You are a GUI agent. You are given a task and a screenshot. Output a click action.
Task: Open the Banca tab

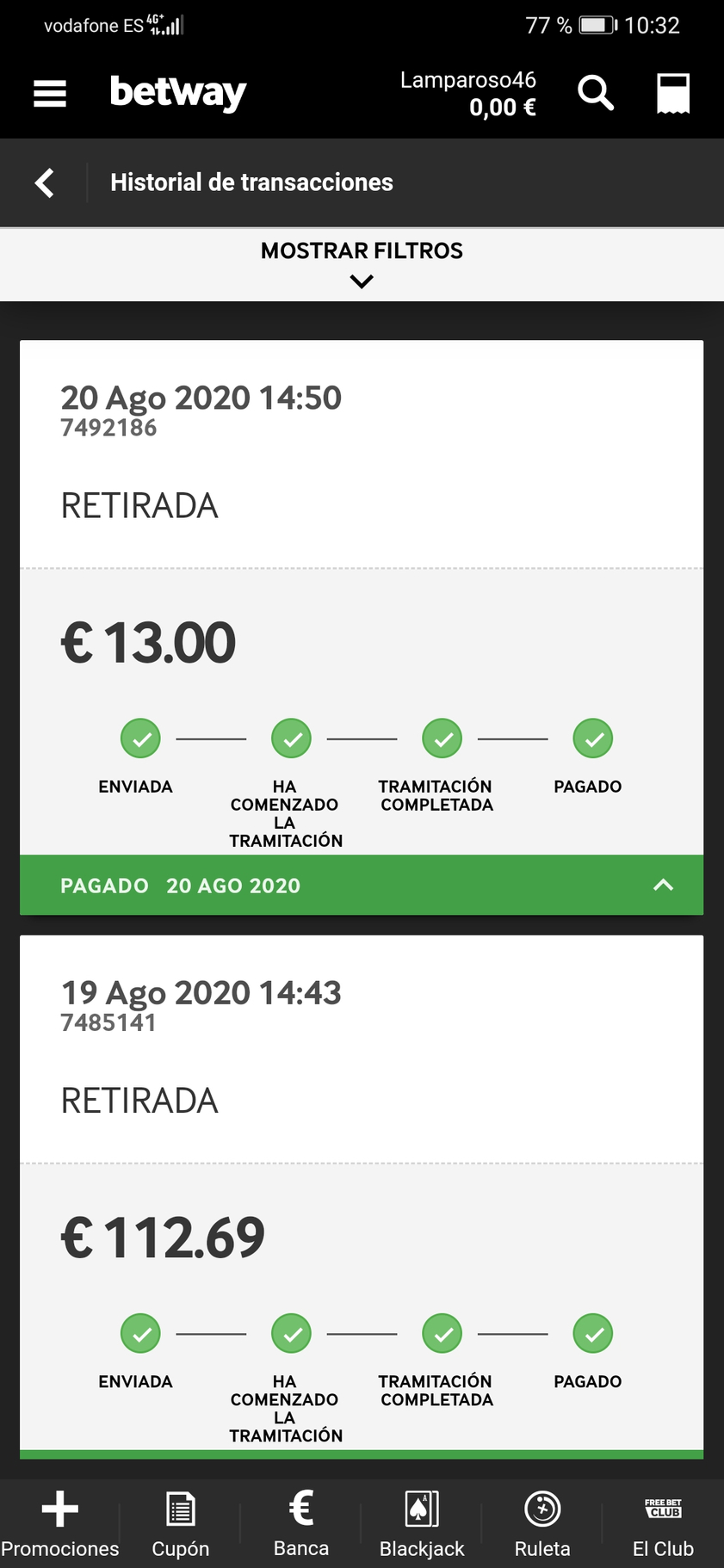pyautogui.click(x=301, y=1524)
